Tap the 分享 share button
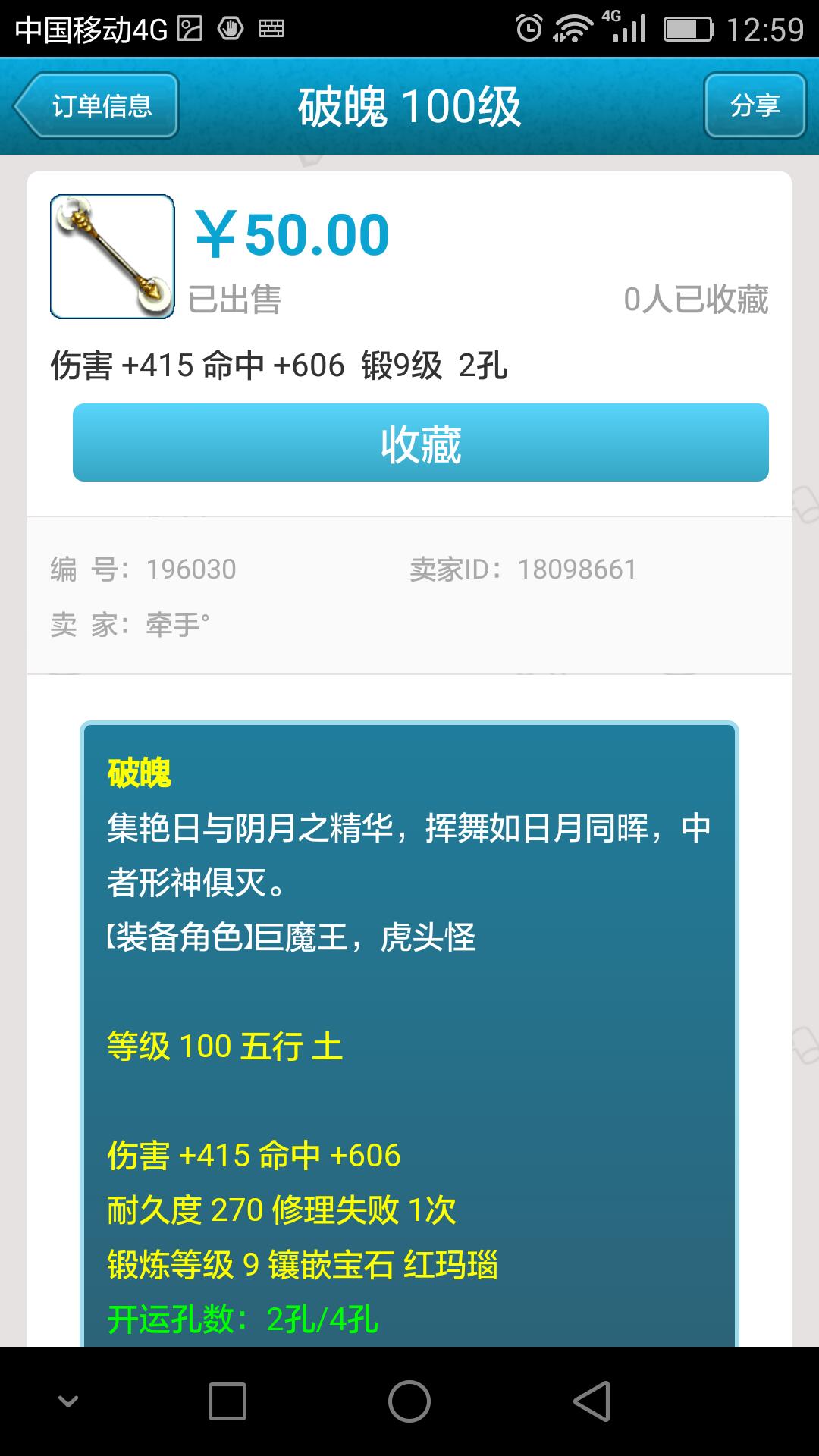The height and width of the screenshot is (1456, 819). tap(755, 105)
